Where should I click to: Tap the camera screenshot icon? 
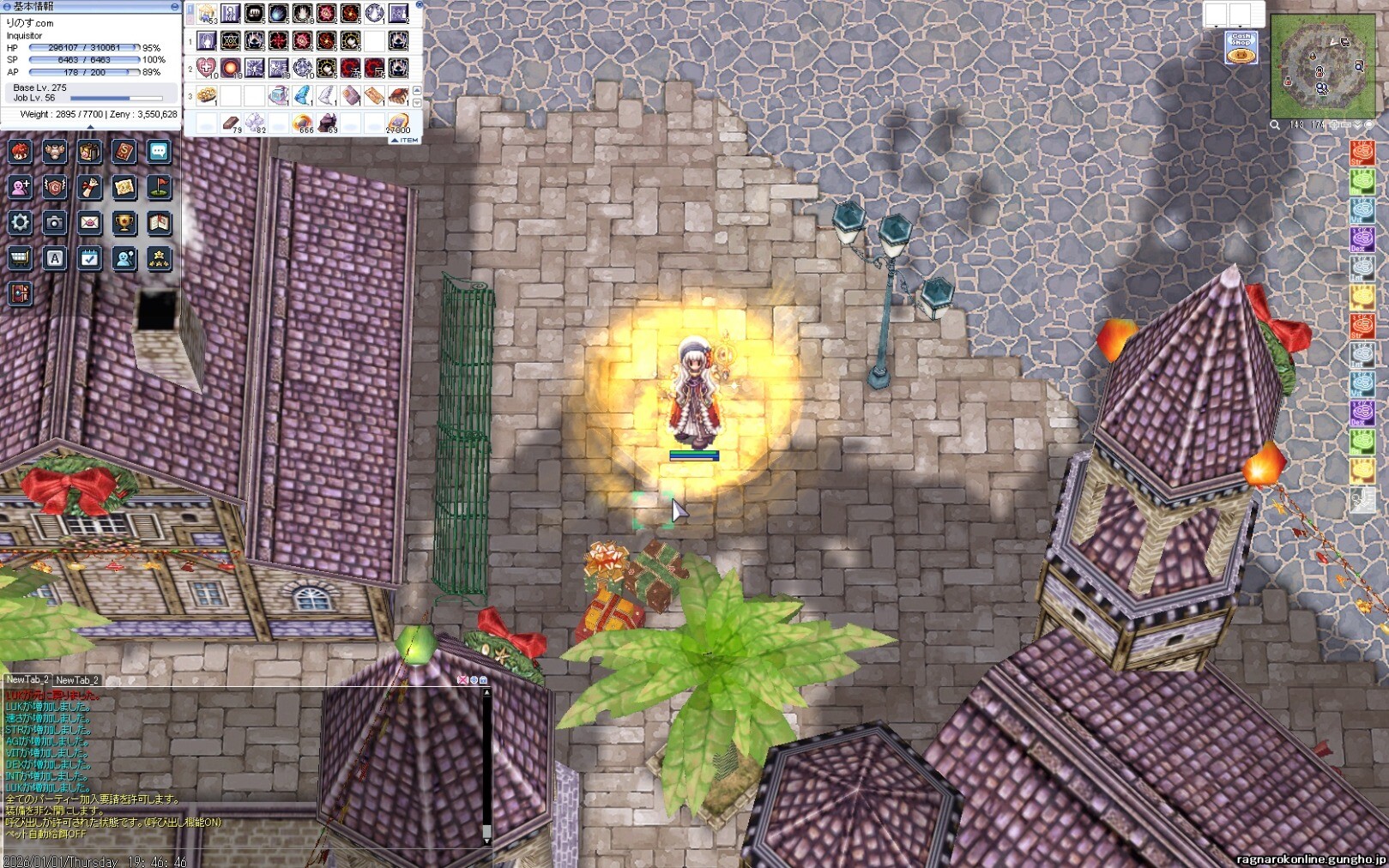pyautogui.click(x=54, y=223)
